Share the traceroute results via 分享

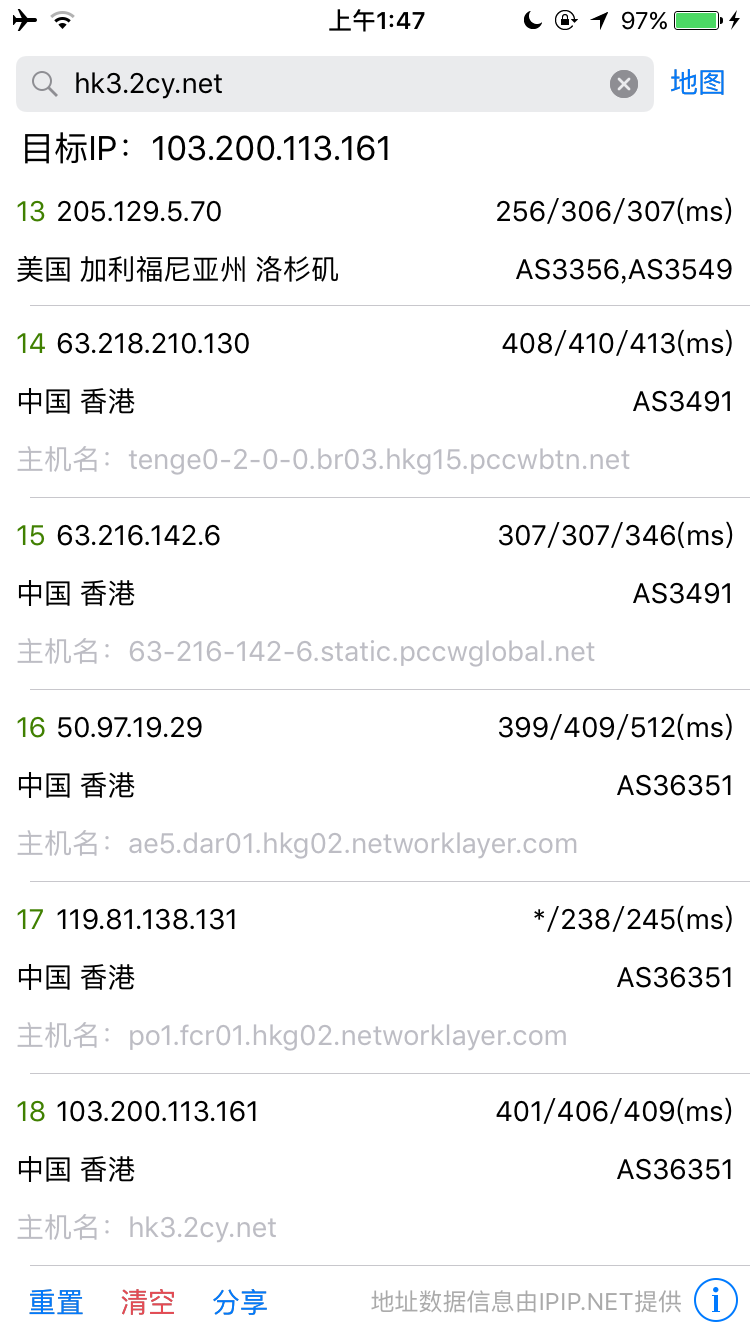tap(240, 1301)
